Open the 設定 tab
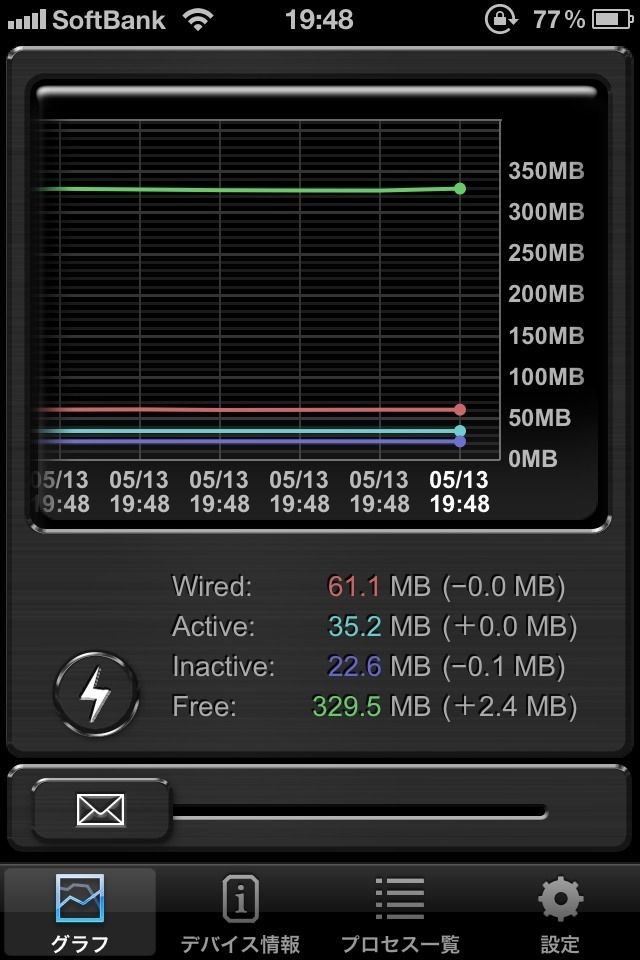This screenshot has width=640, height=960. pos(560,913)
